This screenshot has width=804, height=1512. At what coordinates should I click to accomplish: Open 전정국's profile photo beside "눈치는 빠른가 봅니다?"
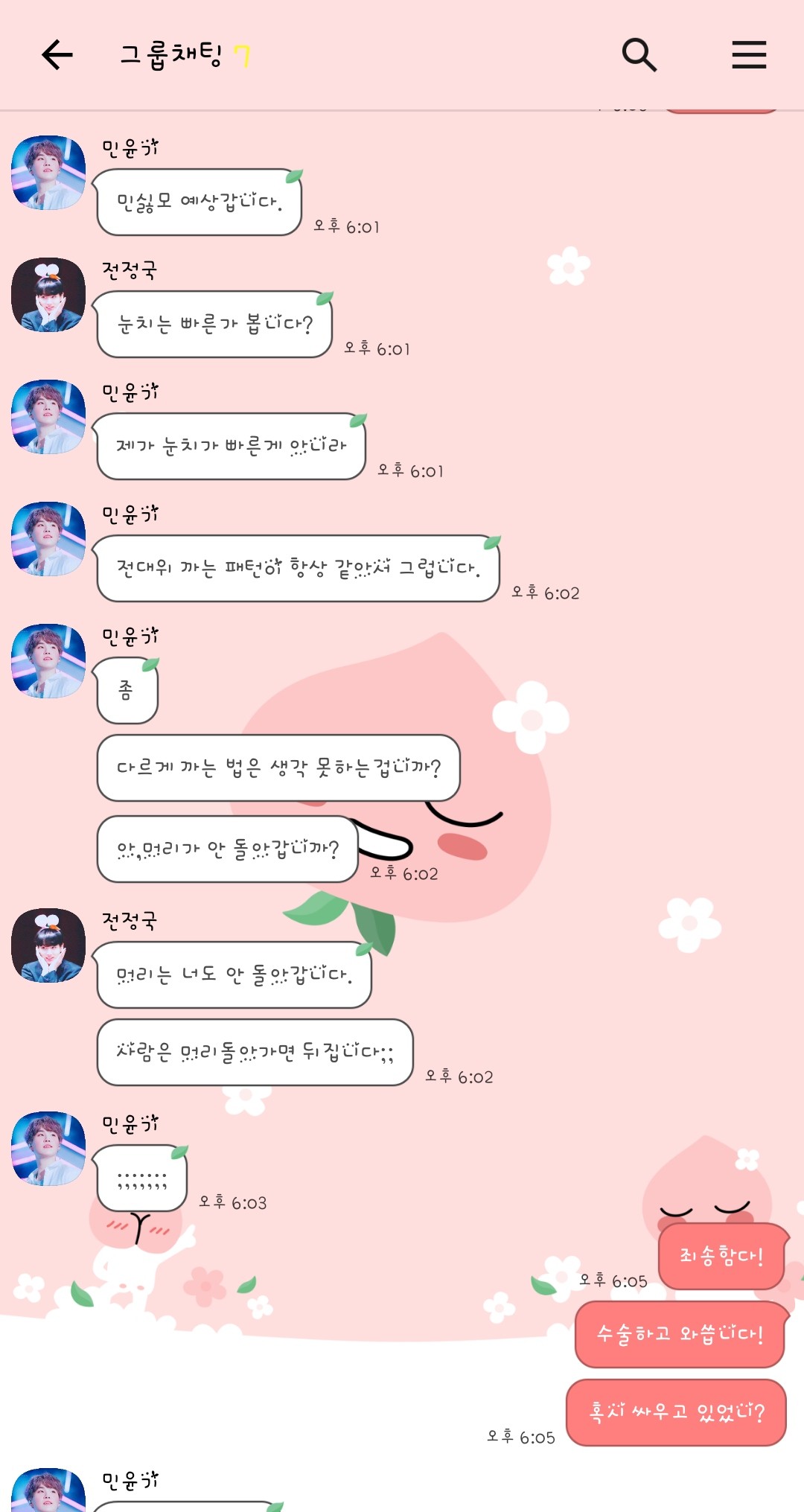coord(48,295)
